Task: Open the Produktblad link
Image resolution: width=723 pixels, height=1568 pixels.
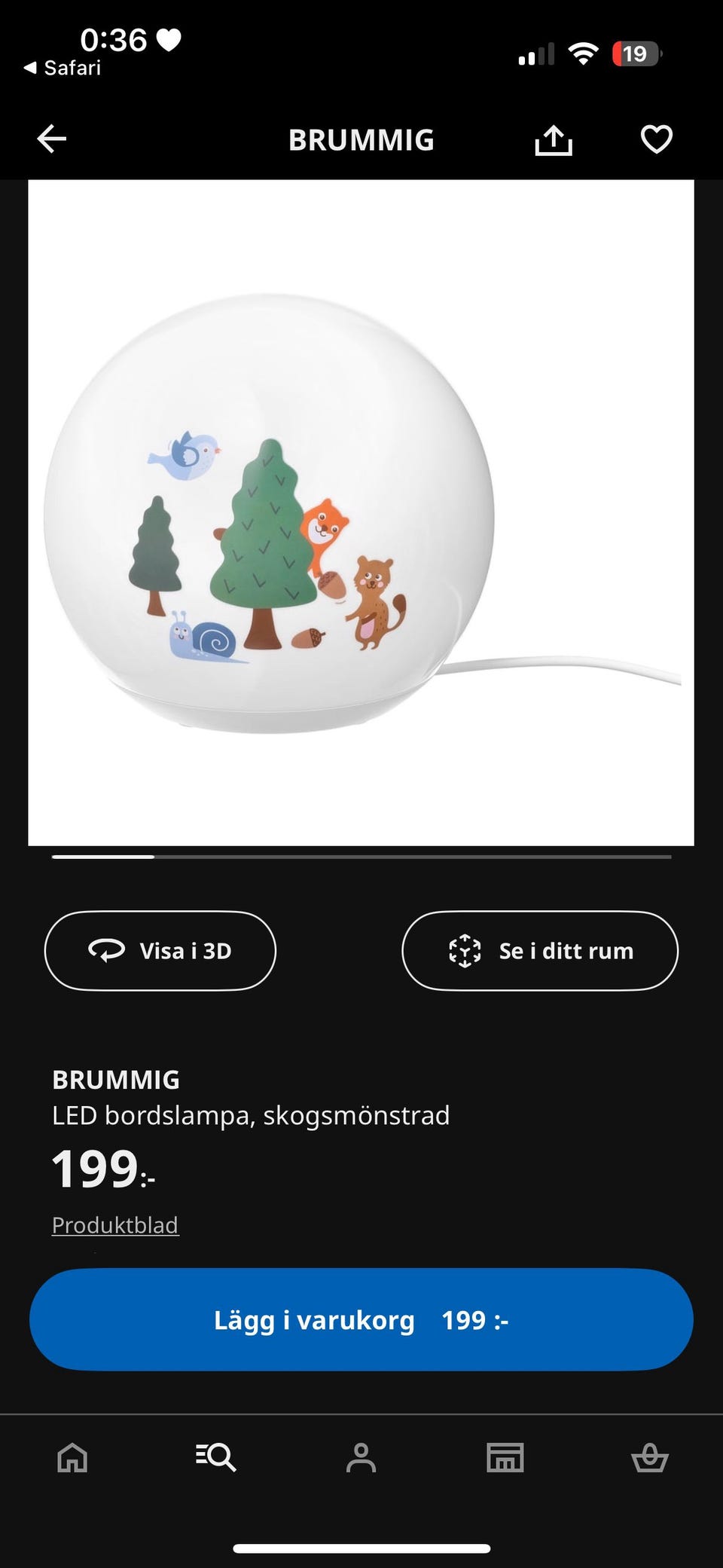Action: (x=114, y=1224)
